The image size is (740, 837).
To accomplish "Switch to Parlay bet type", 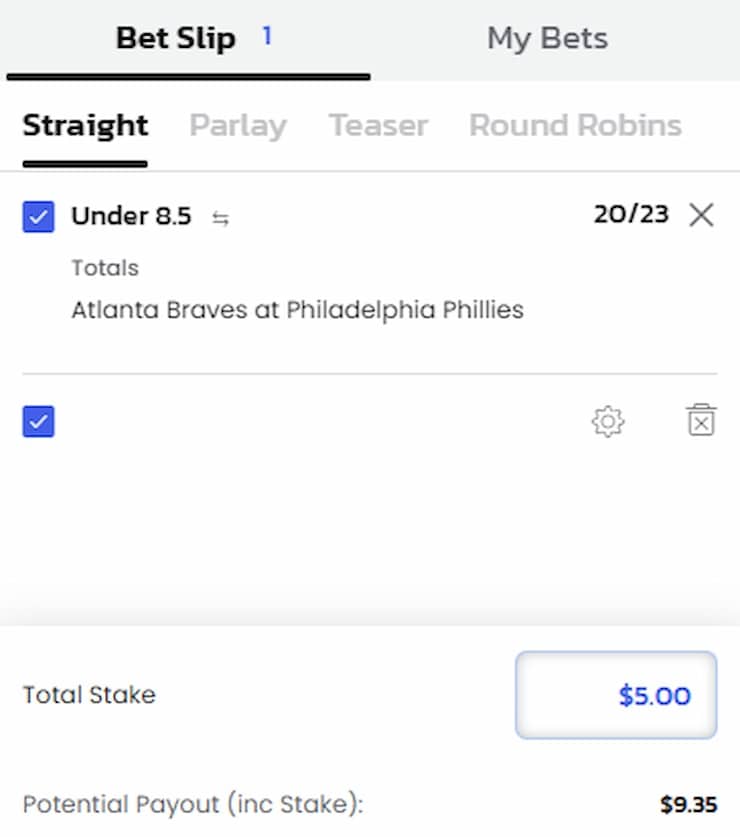I will pos(238,126).
